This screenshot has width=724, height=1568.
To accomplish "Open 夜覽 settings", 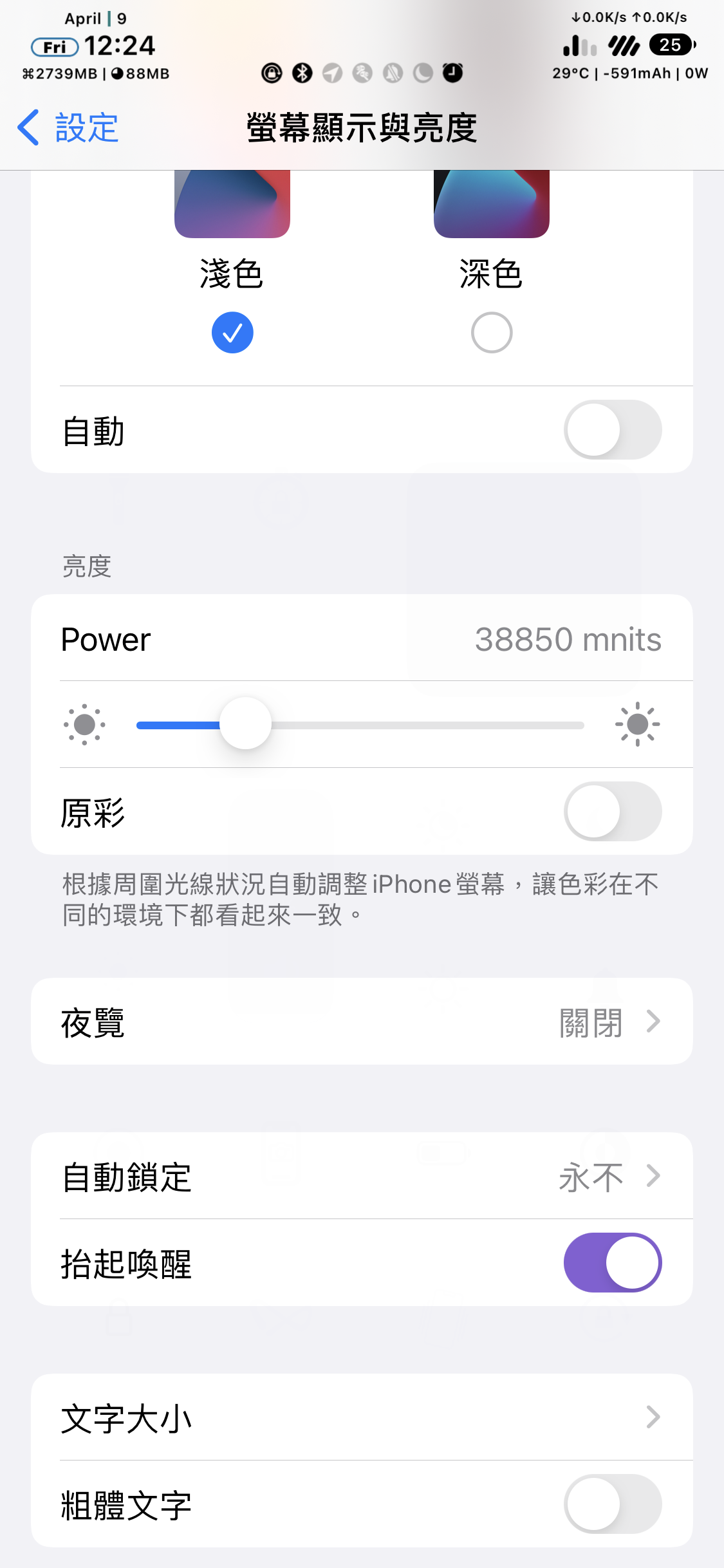I will click(x=362, y=1022).
